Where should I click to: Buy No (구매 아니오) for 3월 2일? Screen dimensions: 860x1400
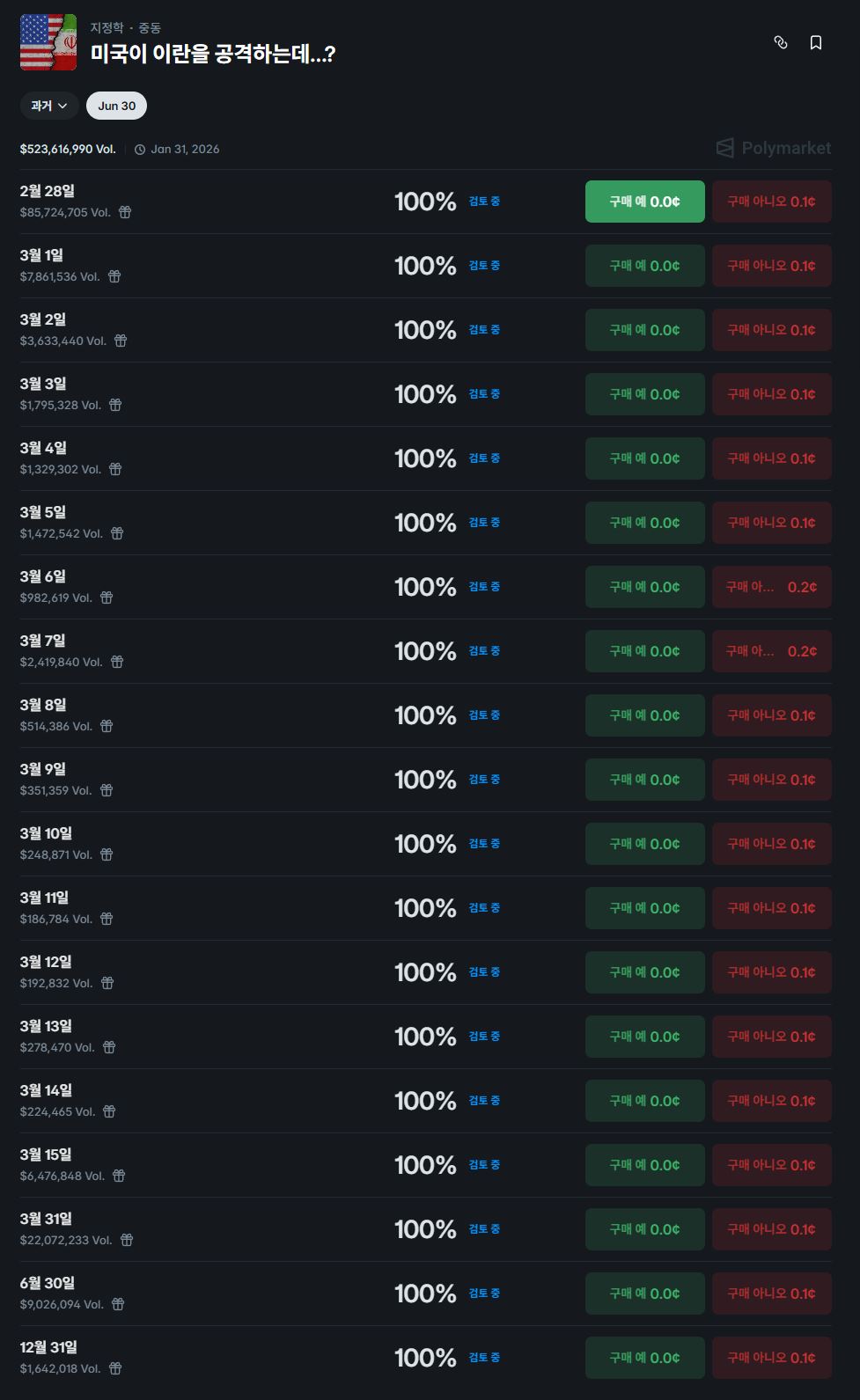click(x=771, y=330)
